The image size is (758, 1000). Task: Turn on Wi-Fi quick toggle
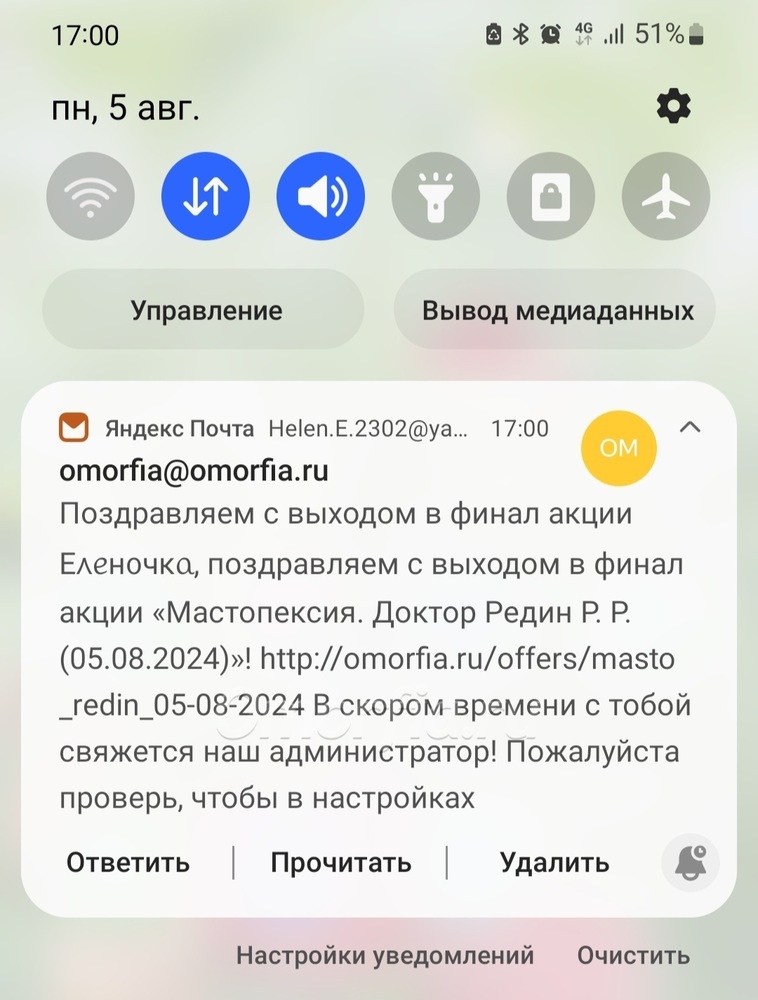tap(90, 197)
